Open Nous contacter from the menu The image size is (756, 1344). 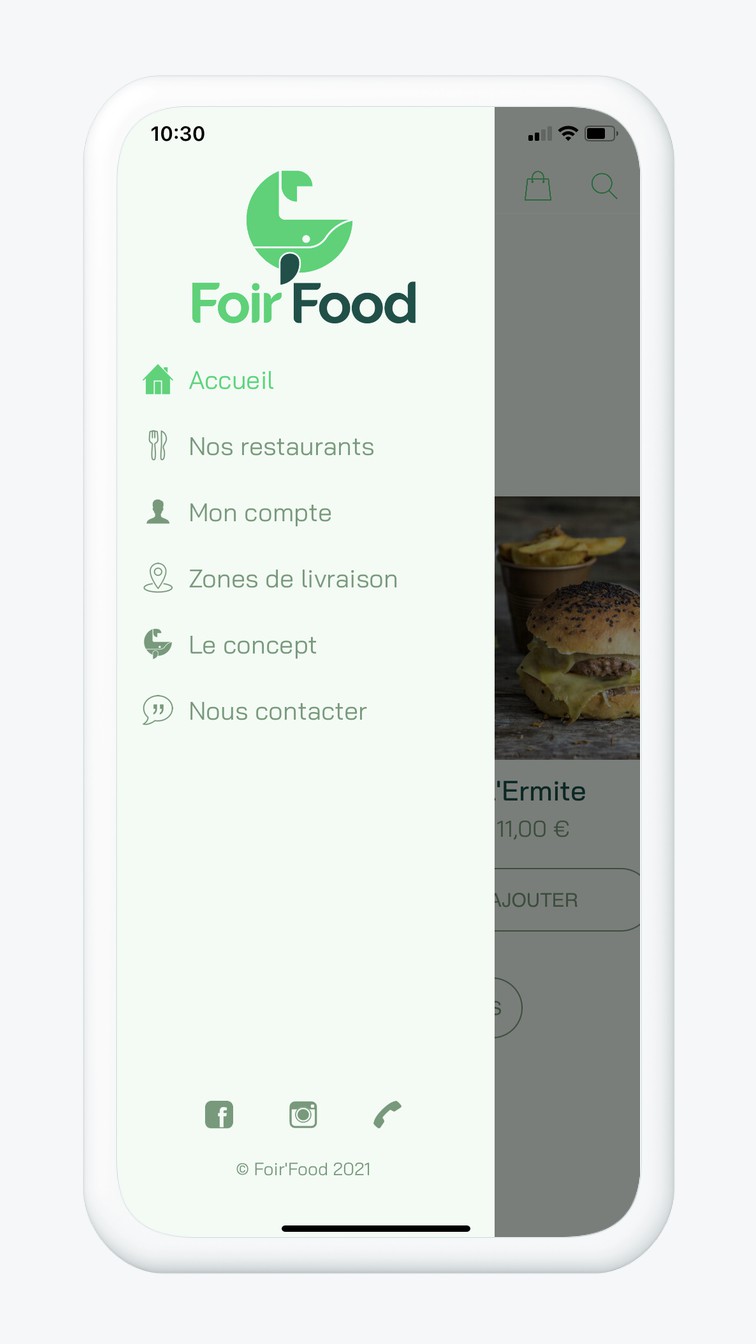277,710
